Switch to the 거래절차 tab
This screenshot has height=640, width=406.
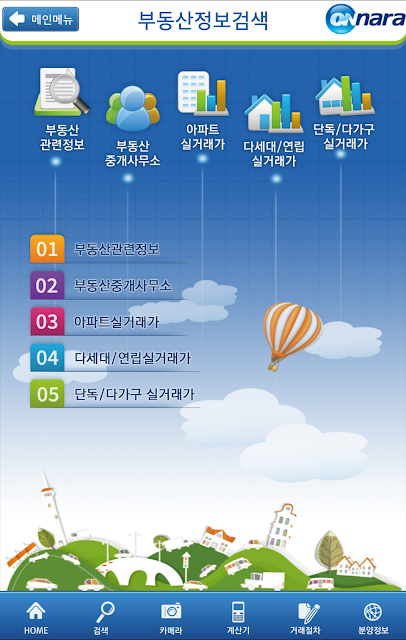coord(305,618)
